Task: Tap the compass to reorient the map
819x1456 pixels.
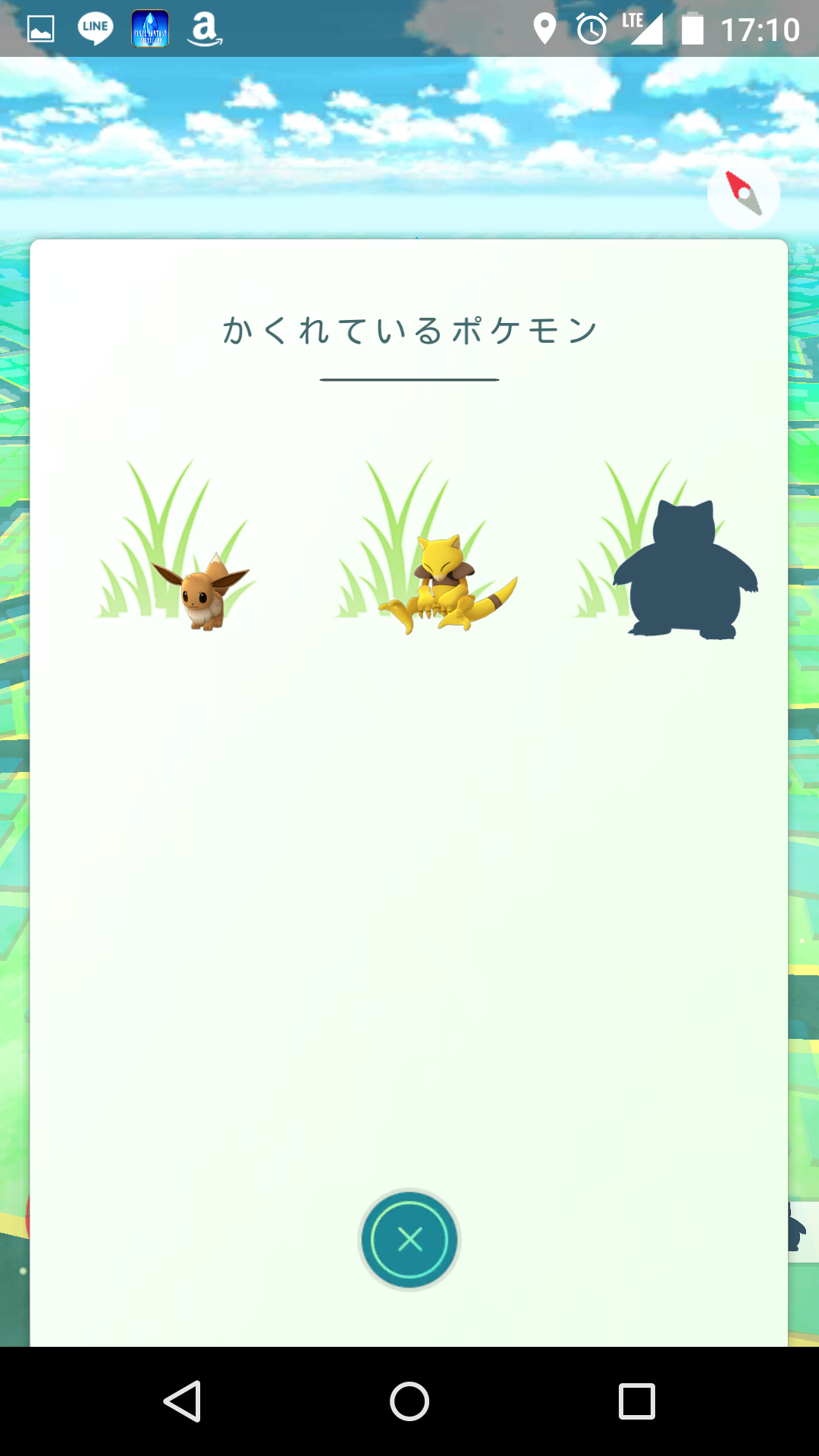Action: [743, 193]
